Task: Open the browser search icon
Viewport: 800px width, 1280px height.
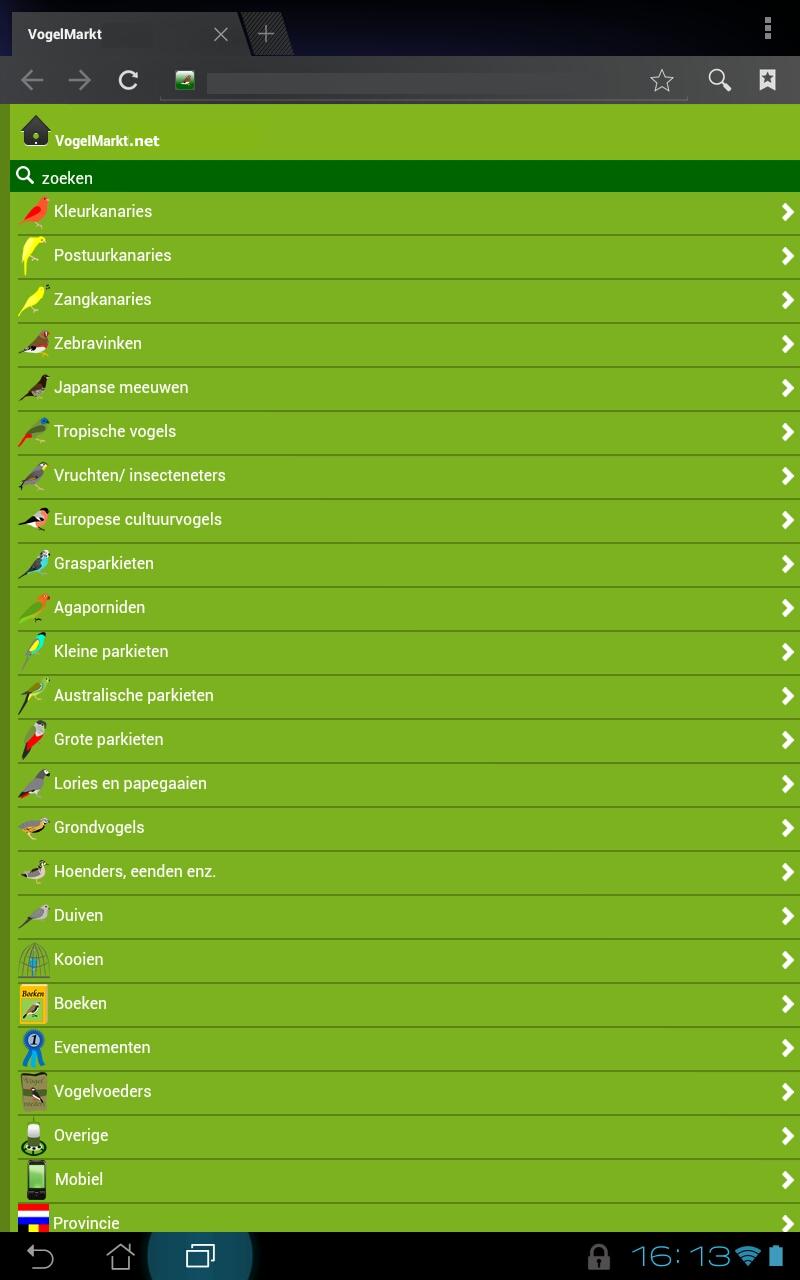Action: 719,80
